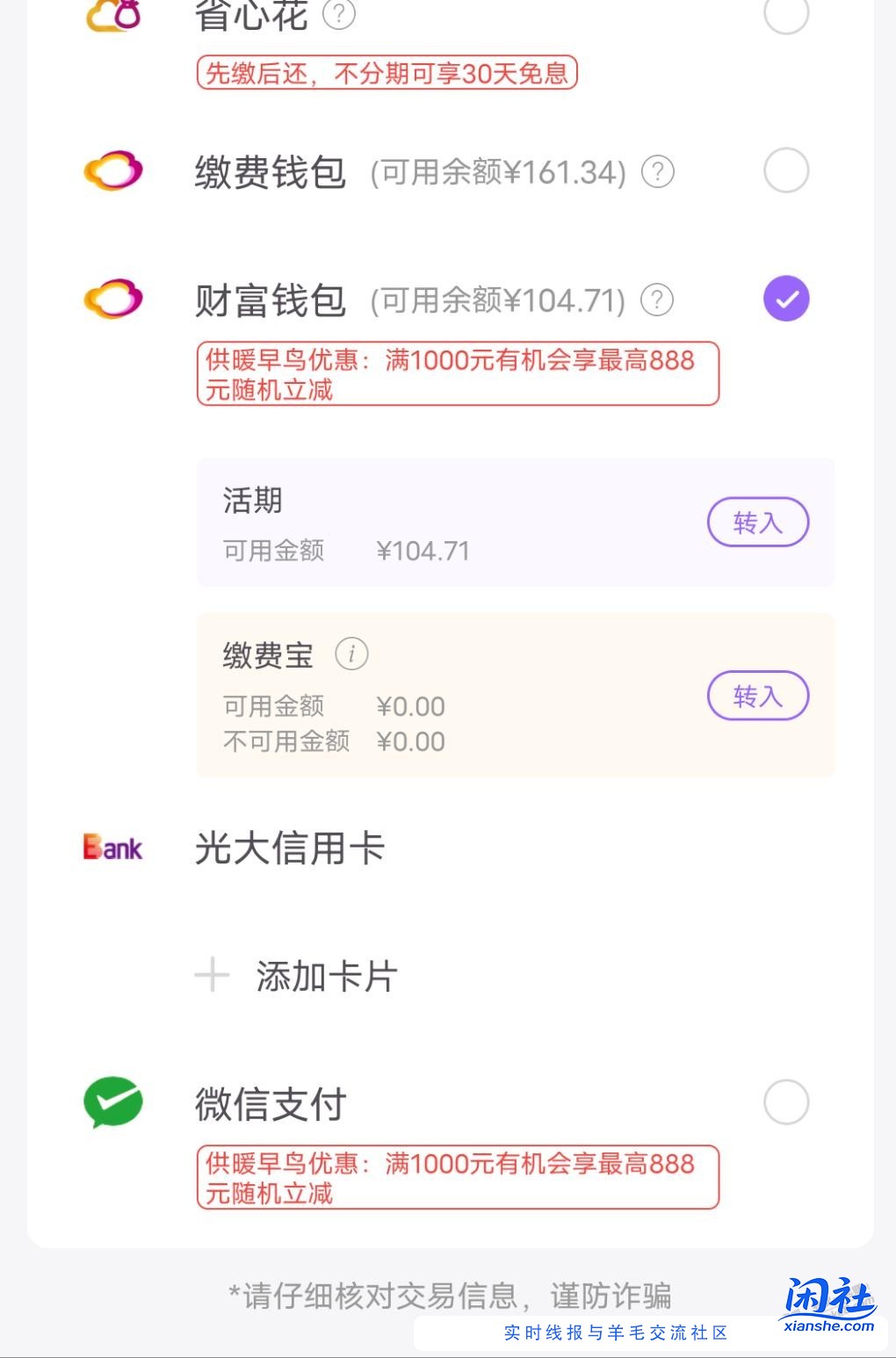Click the 财富钱包 cloud logo icon
The image size is (896, 1358).
click(112, 298)
